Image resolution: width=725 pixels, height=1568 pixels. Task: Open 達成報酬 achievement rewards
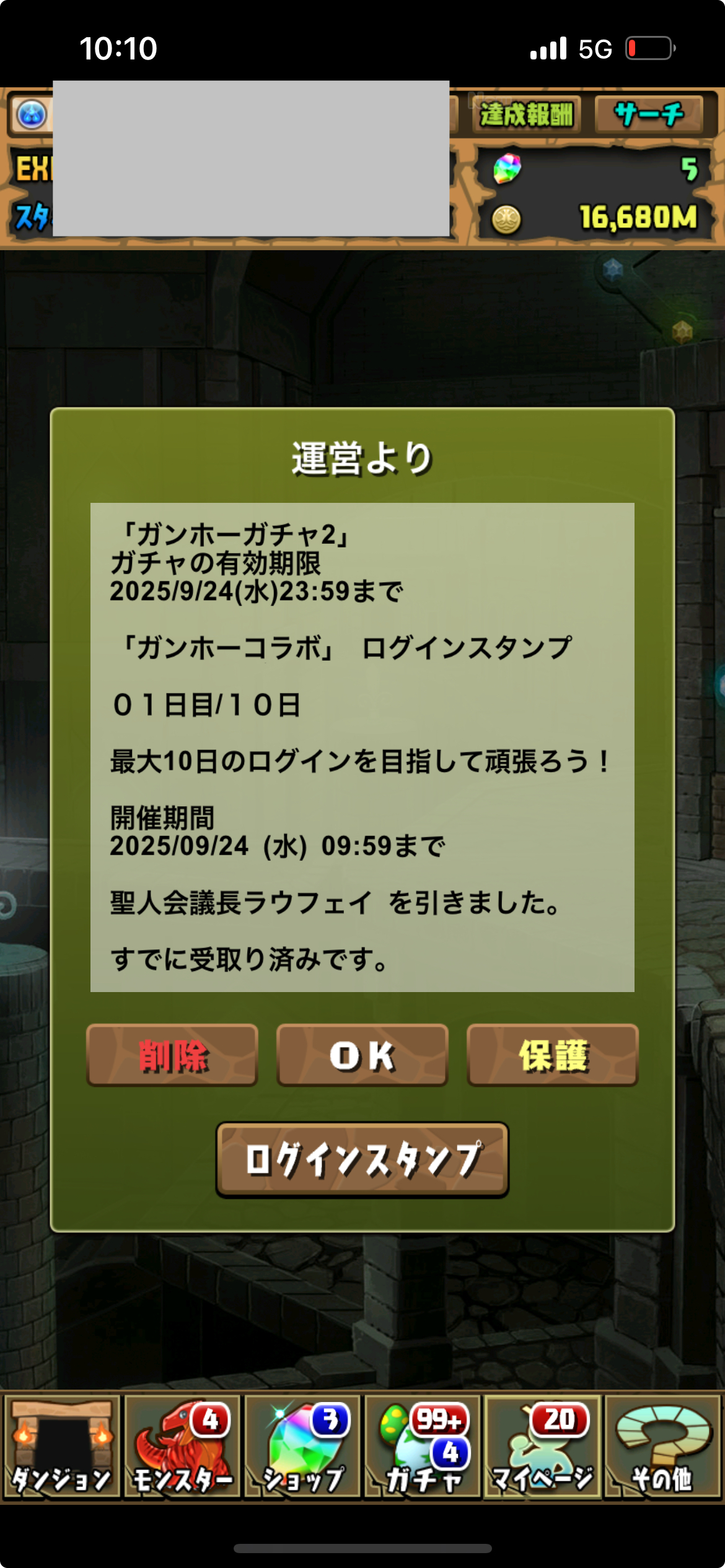pyautogui.click(x=526, y=115)
